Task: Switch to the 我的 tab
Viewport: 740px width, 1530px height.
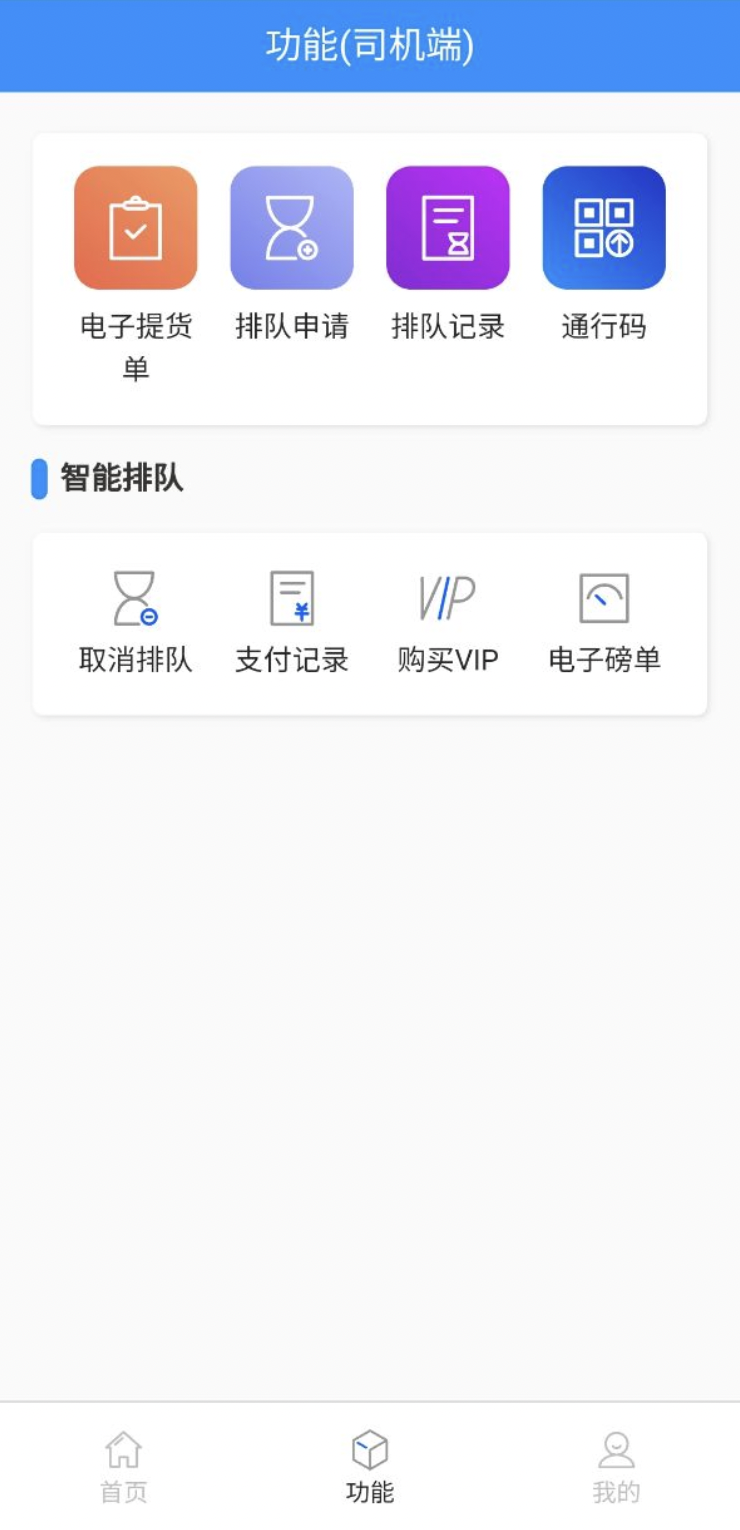Action: [x=616, y=1465]
